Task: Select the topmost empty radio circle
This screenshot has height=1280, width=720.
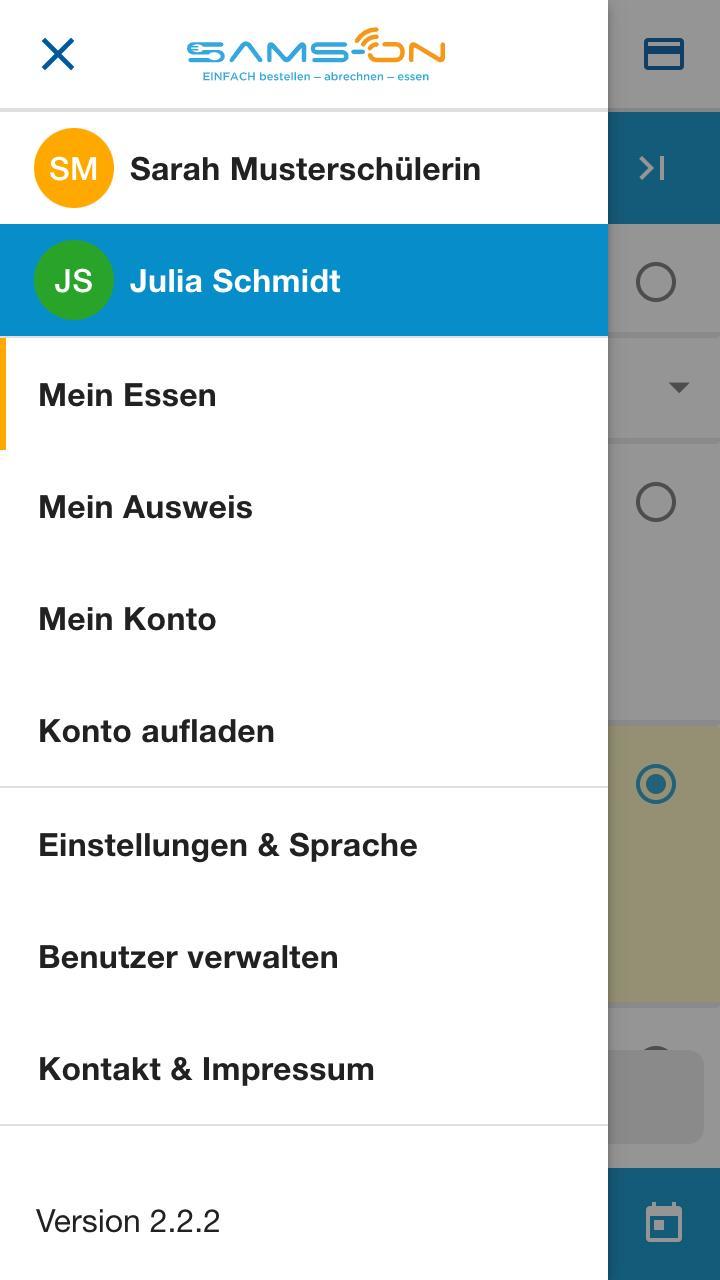Action: click(656, 282)
